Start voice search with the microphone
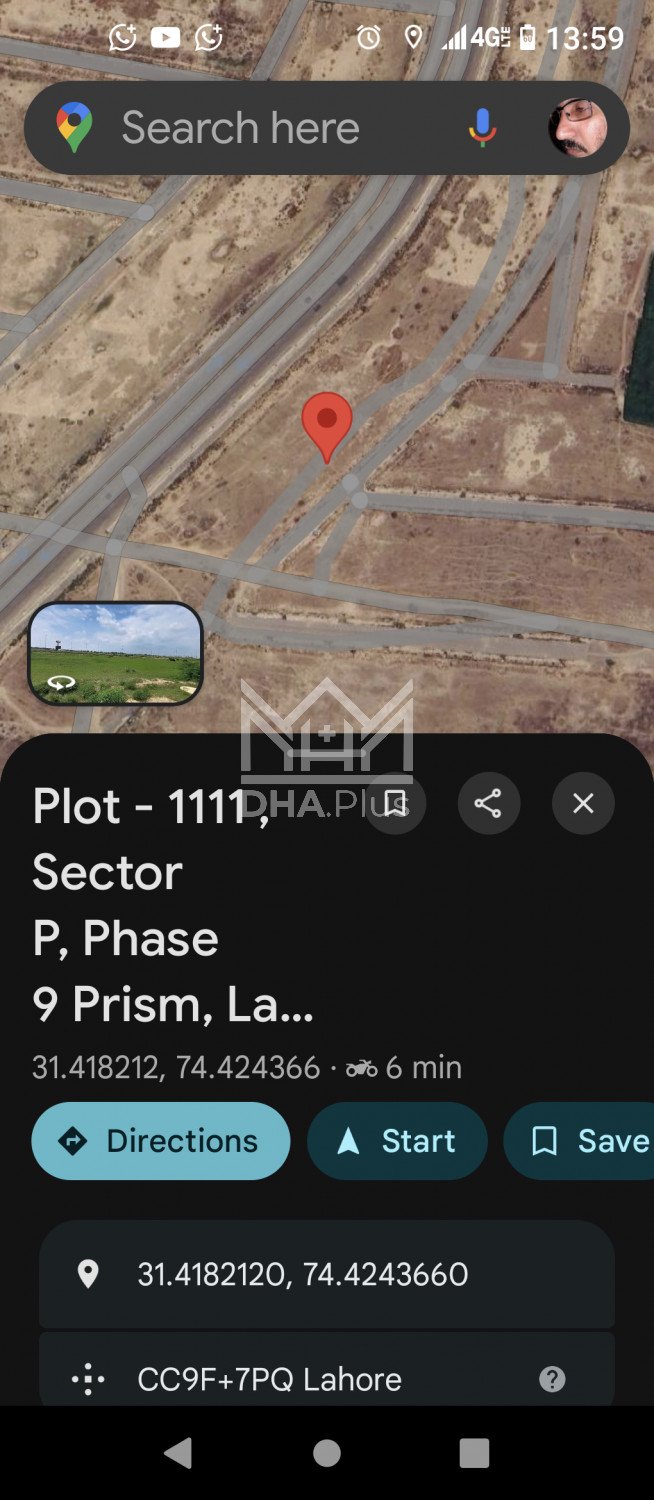 (482, 129)
